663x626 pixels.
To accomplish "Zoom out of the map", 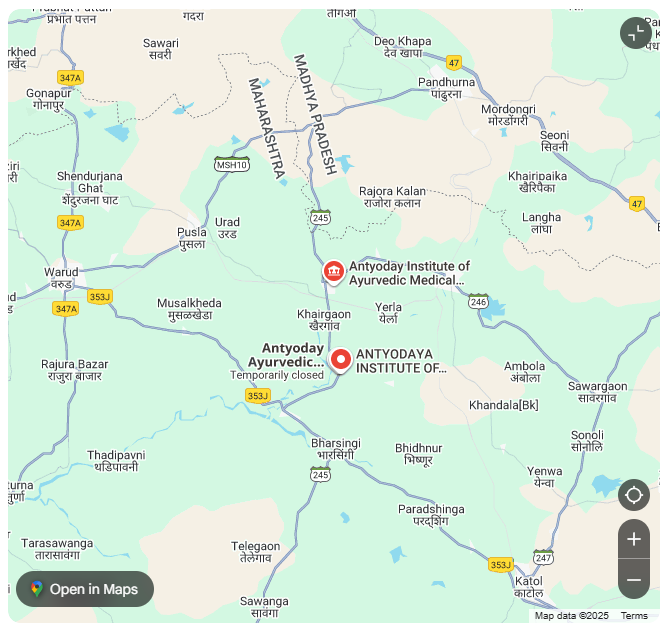I will (x=633, y=580).
